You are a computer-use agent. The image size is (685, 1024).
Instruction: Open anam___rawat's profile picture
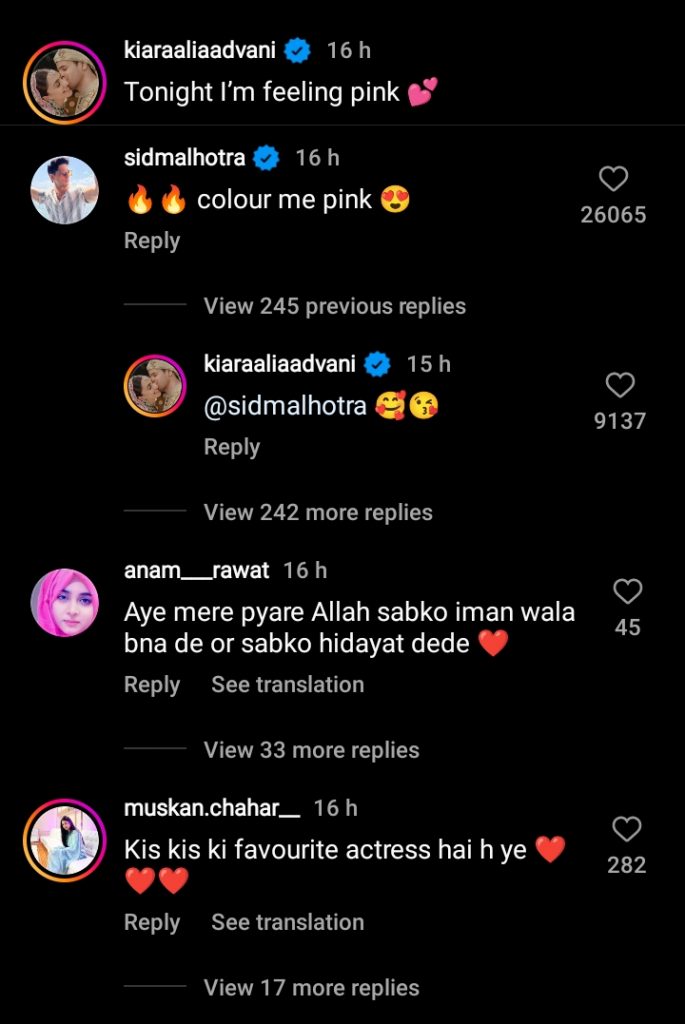(x=65, y=603)
